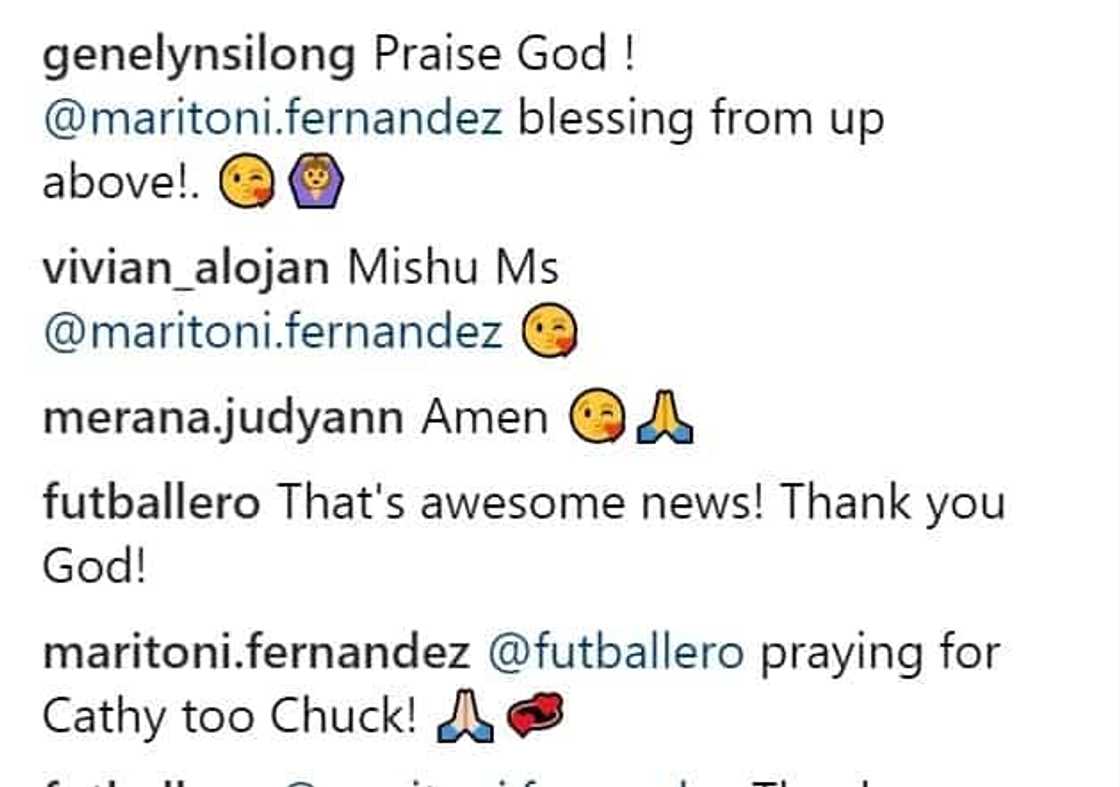Open genelynsilong's profile from her comment

199,57
